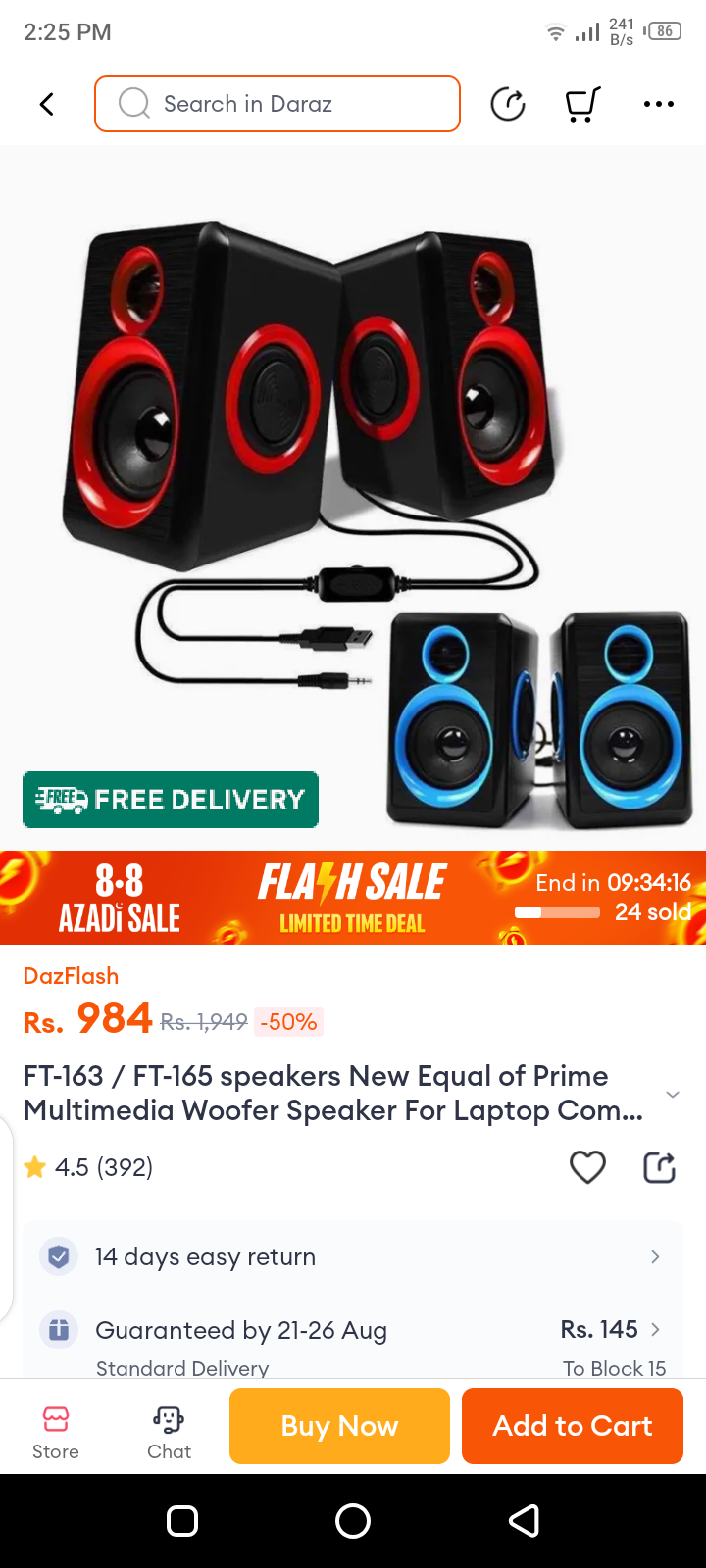
Task: Chat with the seller
Action: [169, 1432]
